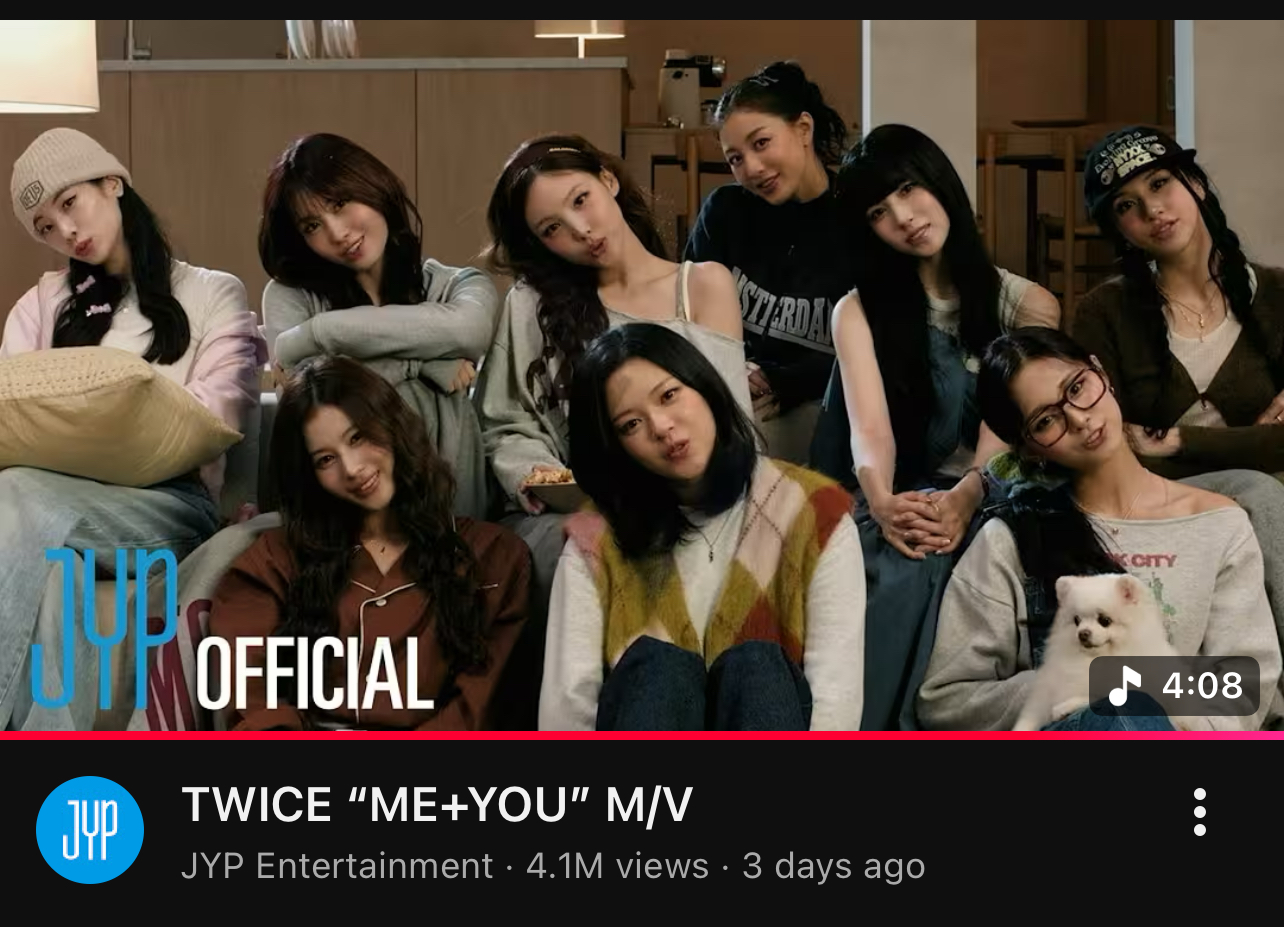Play the TWICE "ME+YOU" M/V video thumbnail
The height and width of the screenshot is (927, 1284).
(x=642, y=376)
